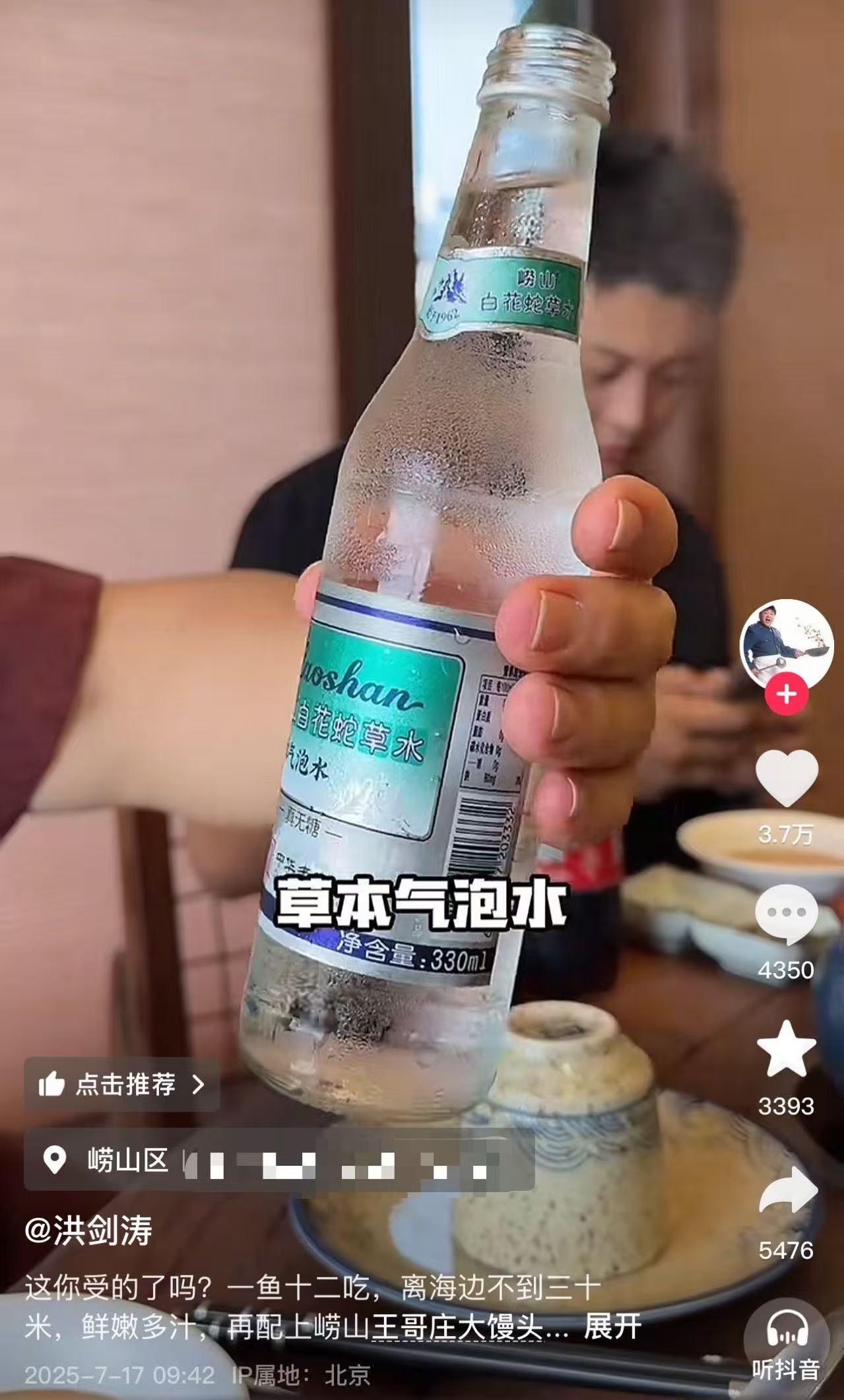Follow the creator with the red plus
The image size is (844, 1400).
point(786,695)
